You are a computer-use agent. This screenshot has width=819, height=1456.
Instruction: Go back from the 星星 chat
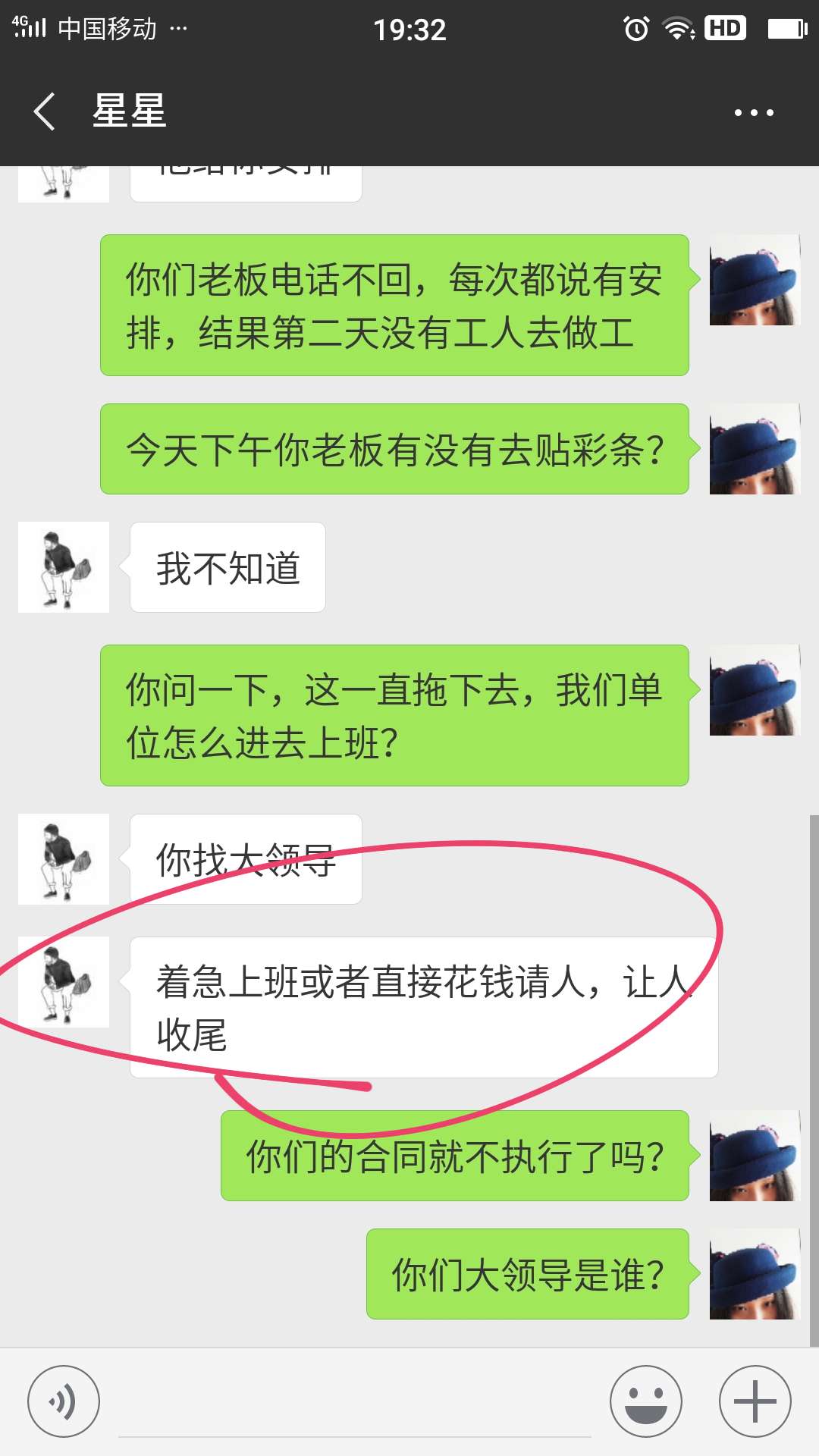45,111
